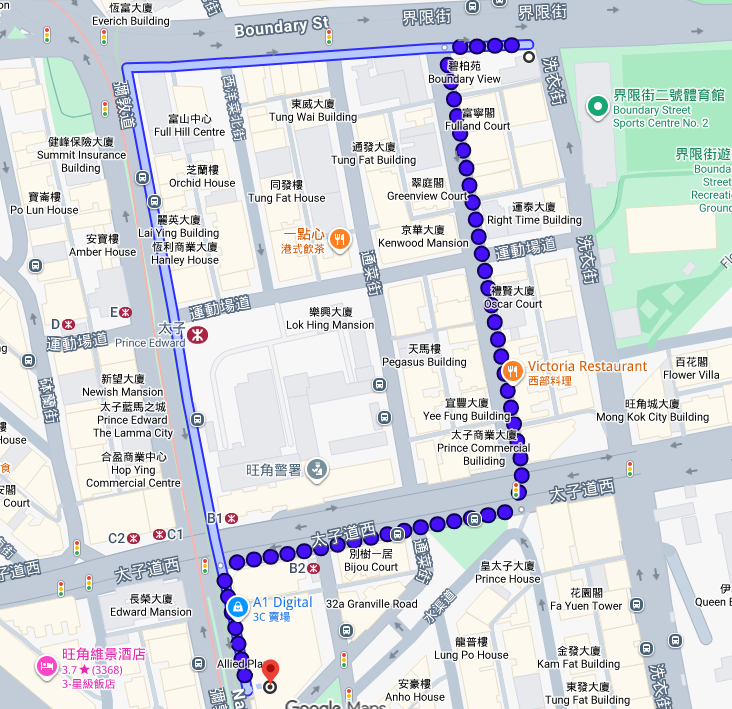Select MTR exit B2 marker
The height and width of the screenshot is (709, 732).
pyautogui.click(x=313, y=568)
